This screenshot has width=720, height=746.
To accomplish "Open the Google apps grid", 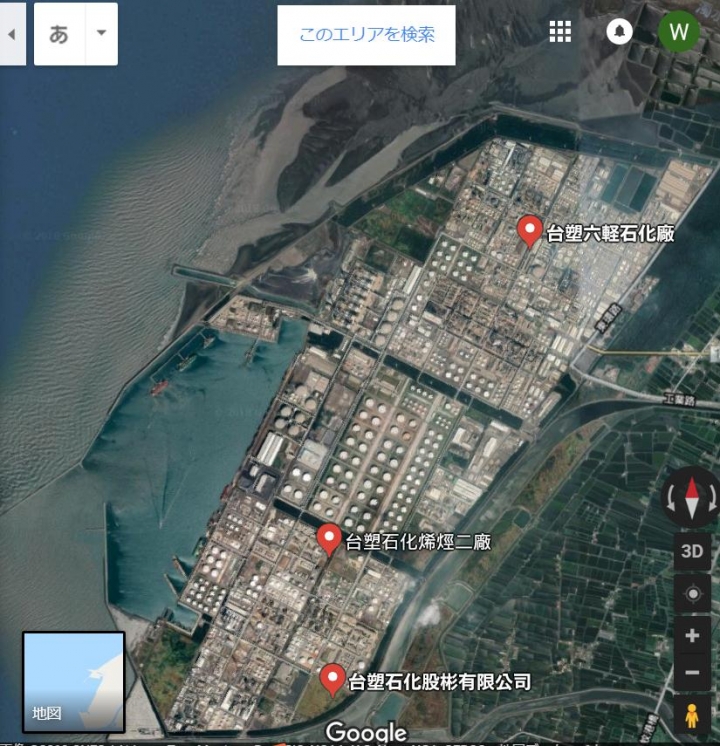I will pos(560,32).
